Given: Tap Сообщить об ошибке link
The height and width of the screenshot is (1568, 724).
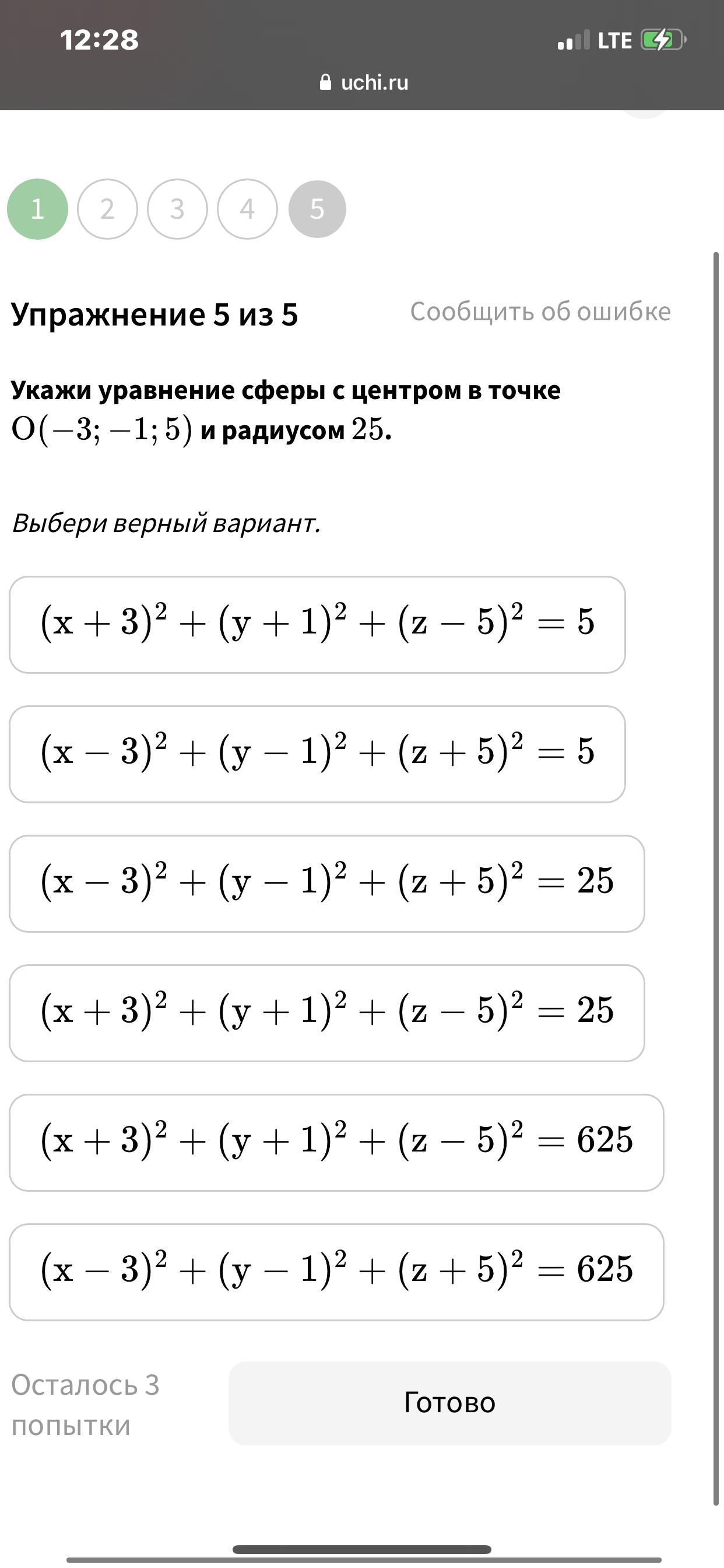Looking at the screenshot, I should click(540, 311).
